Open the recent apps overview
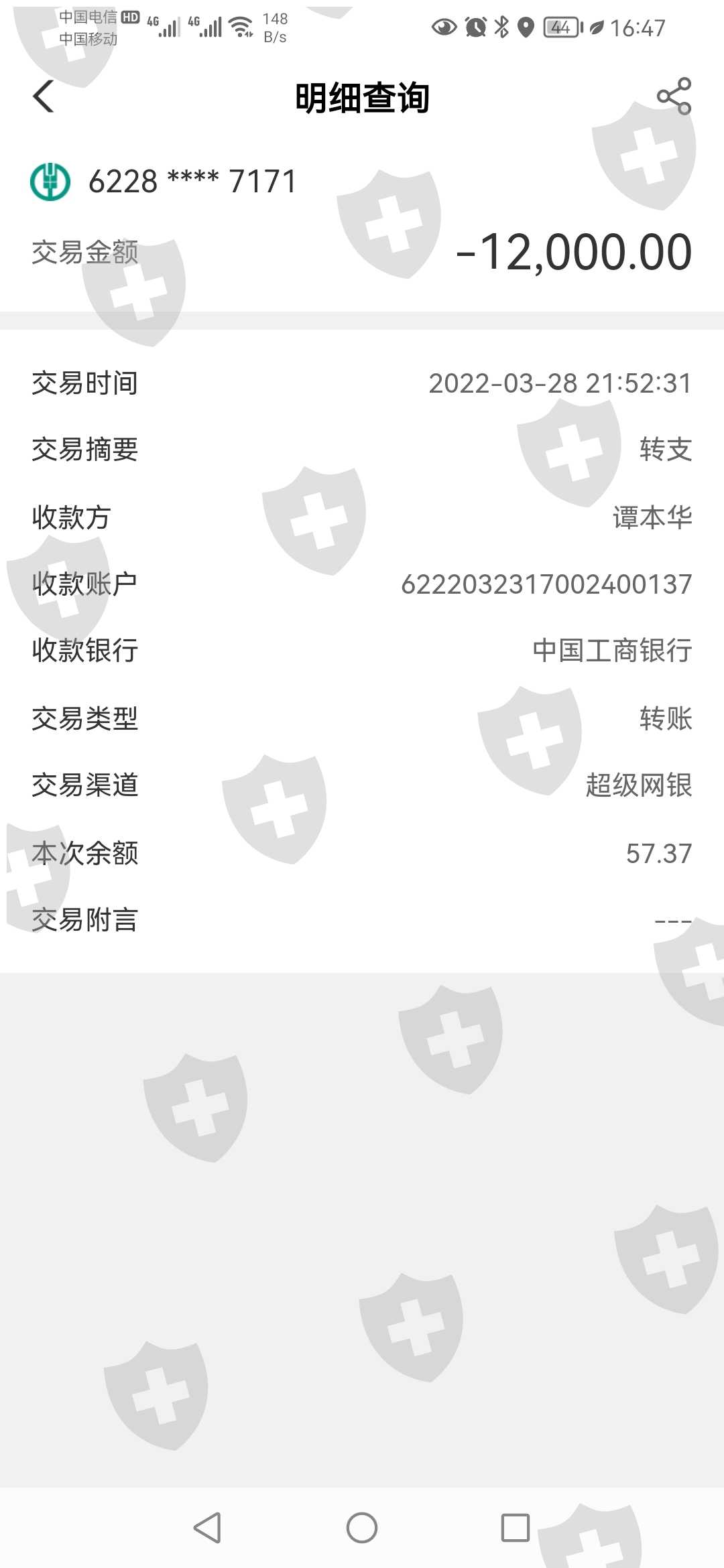Screen dimensions: 724x1568 click(516, 1528)
